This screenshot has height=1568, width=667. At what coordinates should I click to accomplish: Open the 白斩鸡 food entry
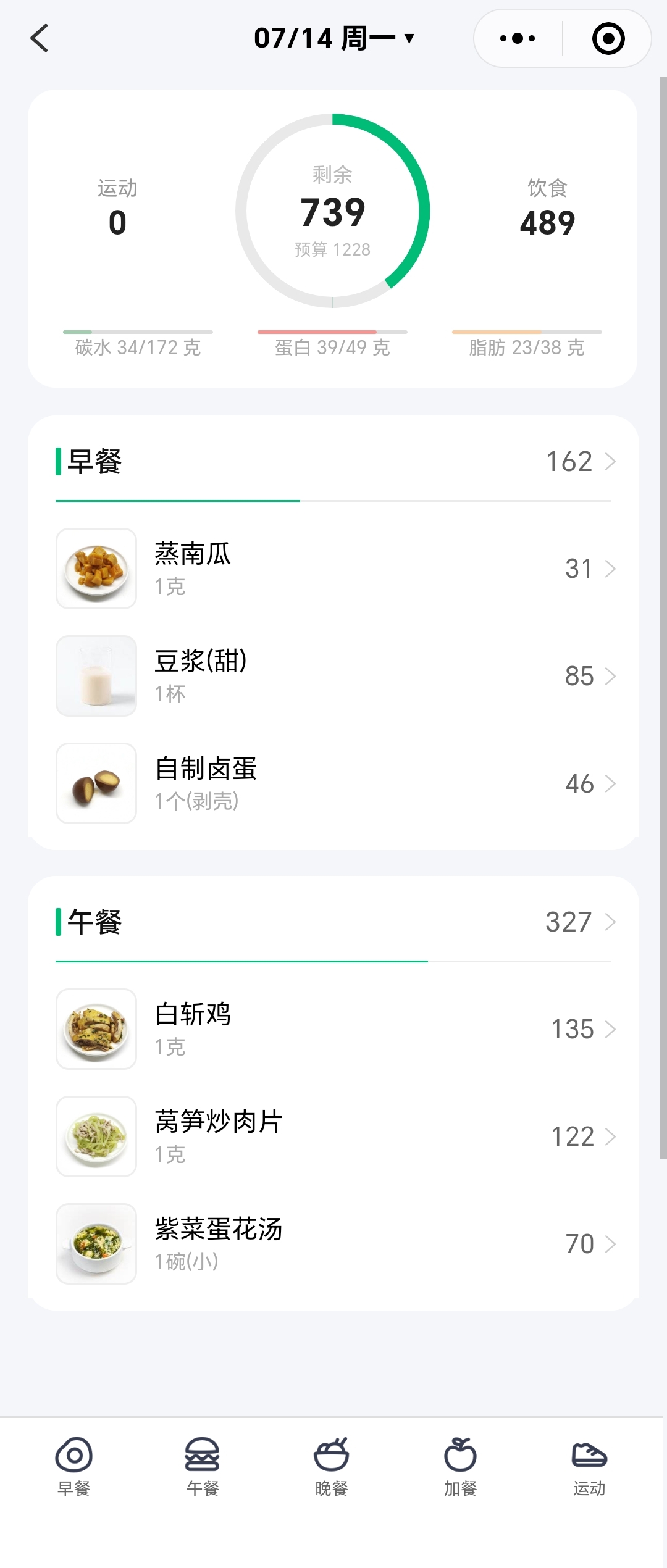(333, 1029)
